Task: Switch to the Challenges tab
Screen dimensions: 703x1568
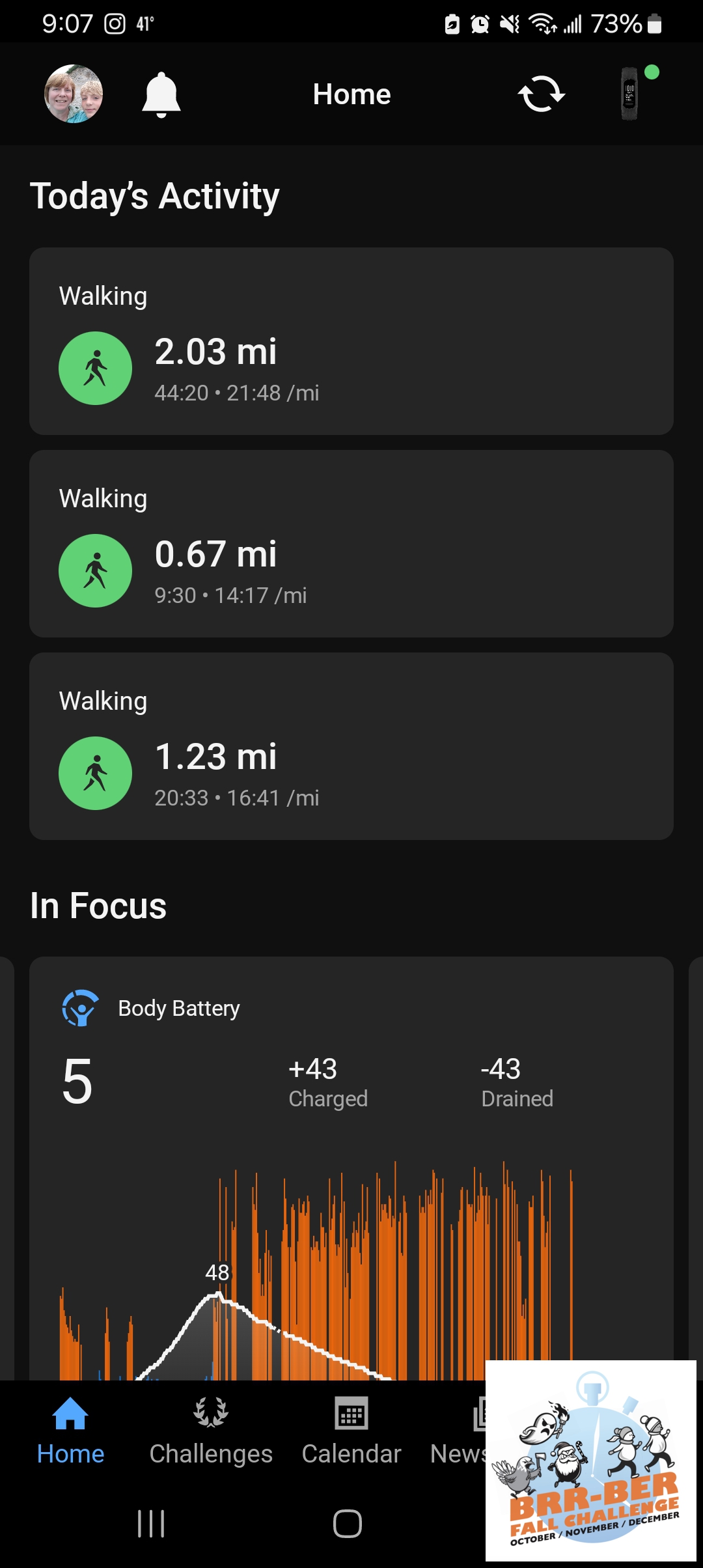Action: pyautogui.click(x=211, y=1431)
